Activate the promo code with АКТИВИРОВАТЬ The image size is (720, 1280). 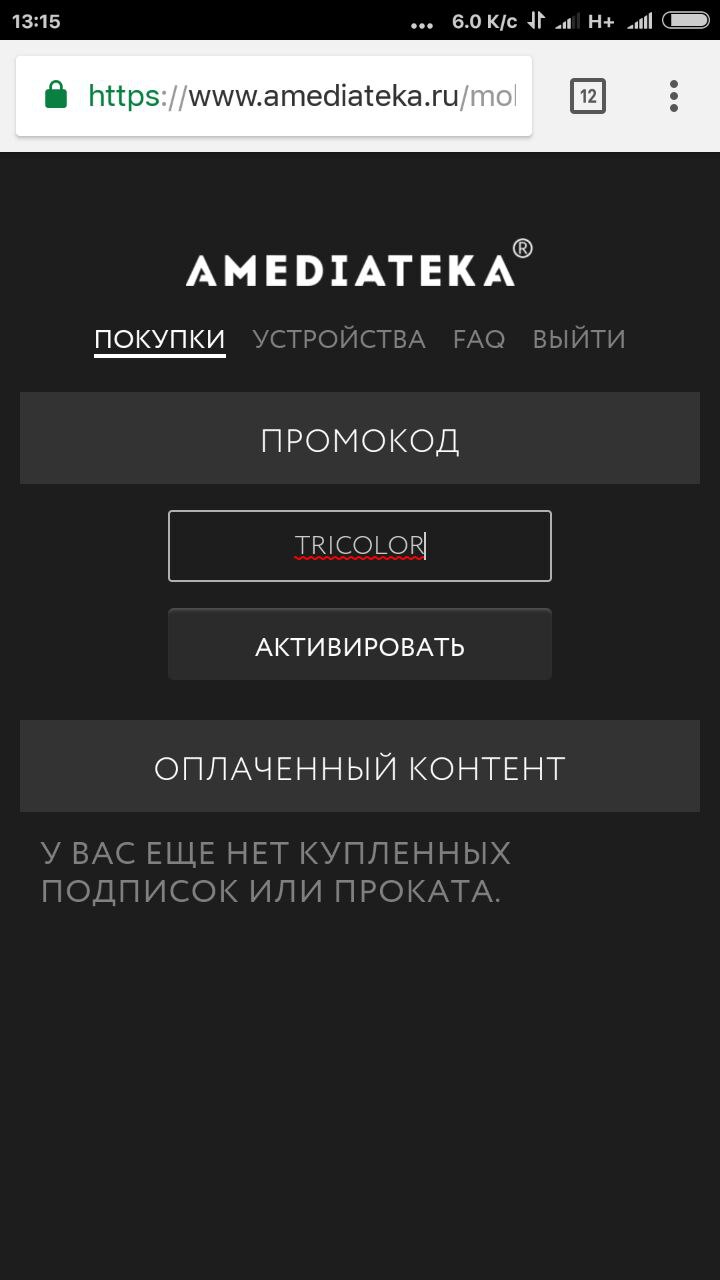point(360,646)
